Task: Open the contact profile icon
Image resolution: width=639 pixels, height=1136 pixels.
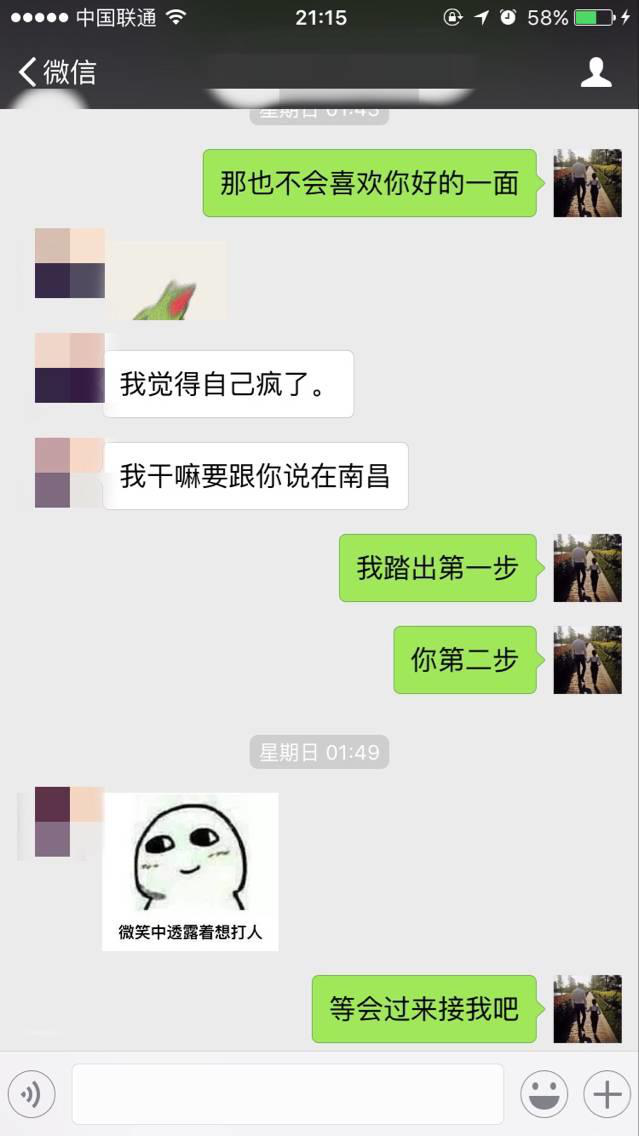Action: pos(596,72)
